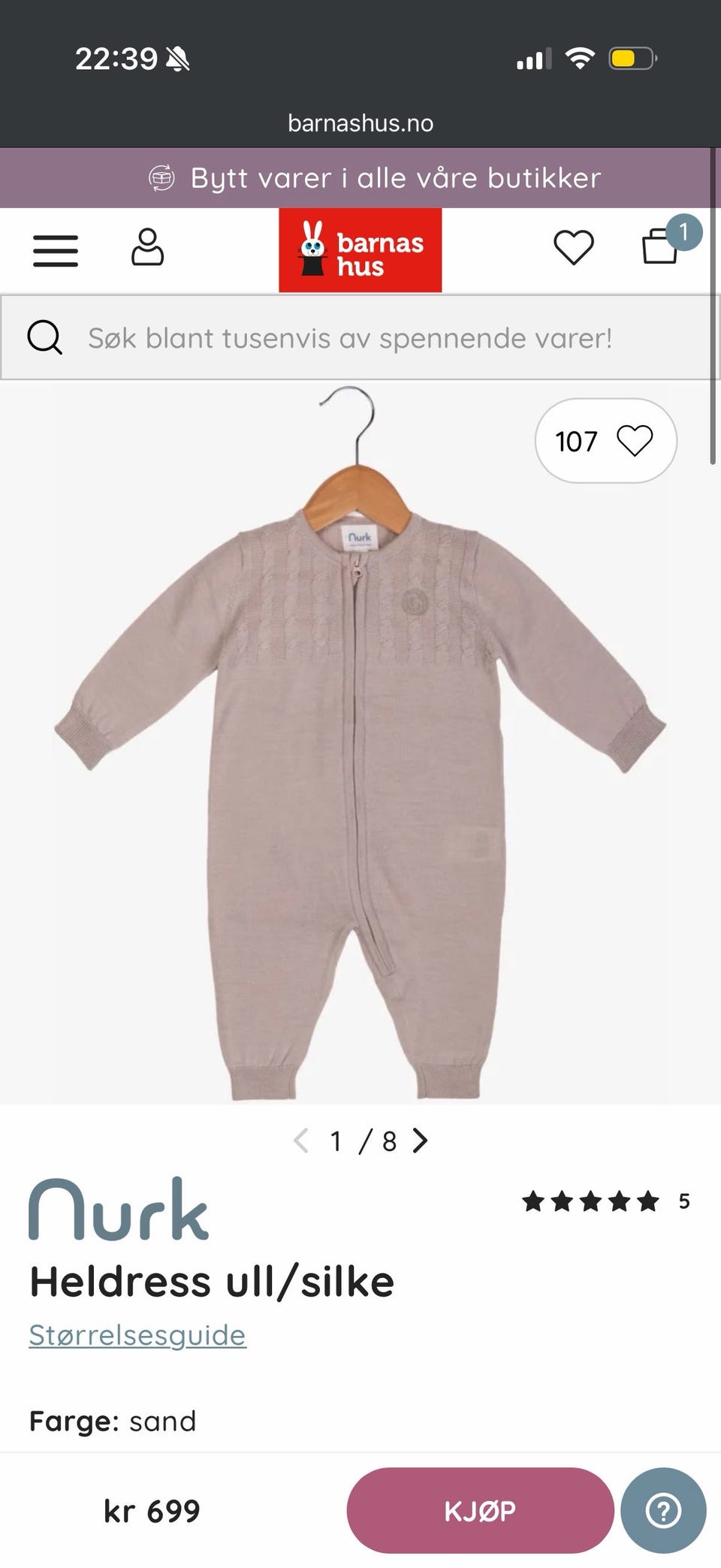Open the Nurk brand page

119,1209
